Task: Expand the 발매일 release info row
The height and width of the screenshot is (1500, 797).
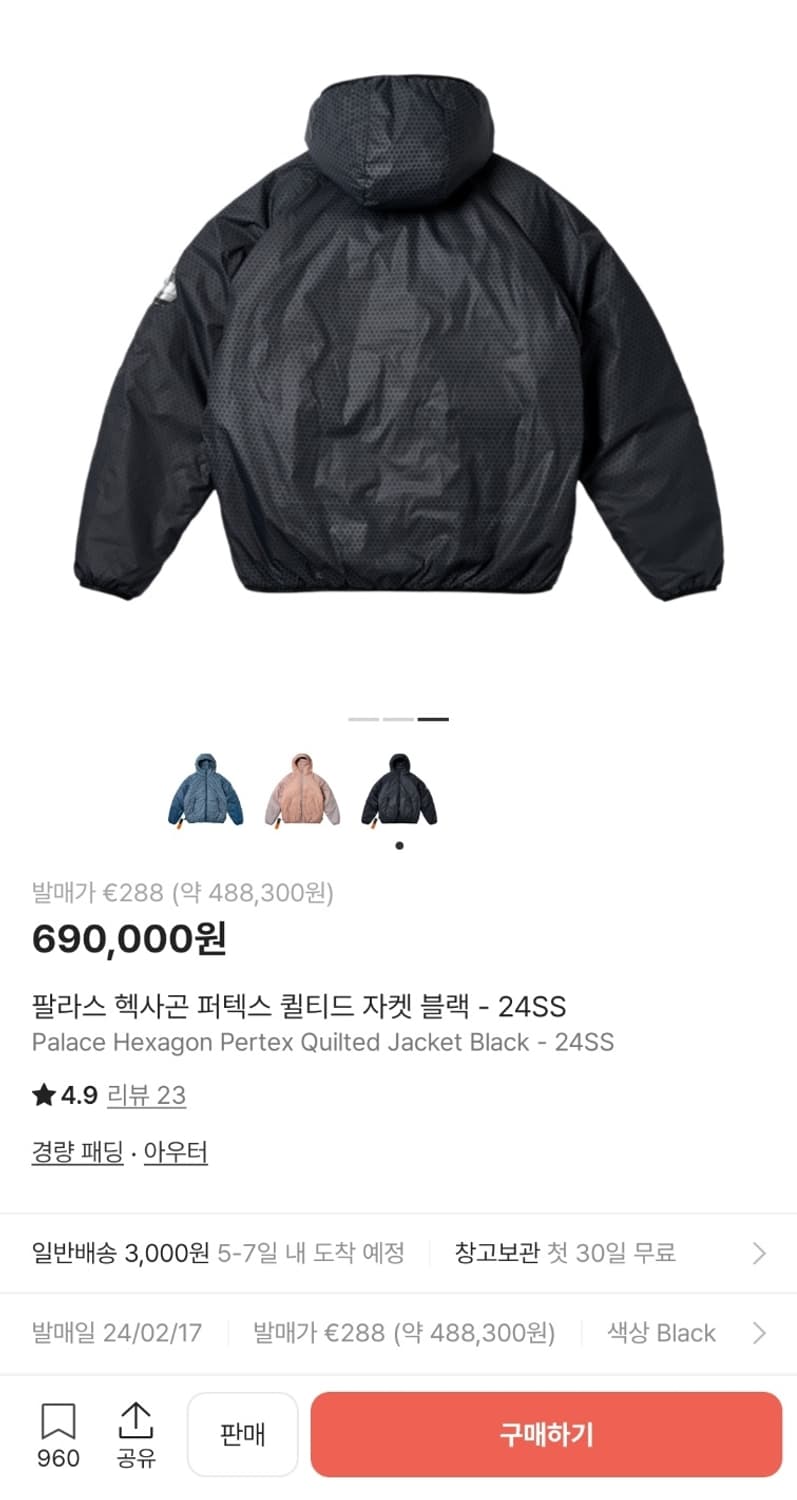Action: click(117, 1333)
